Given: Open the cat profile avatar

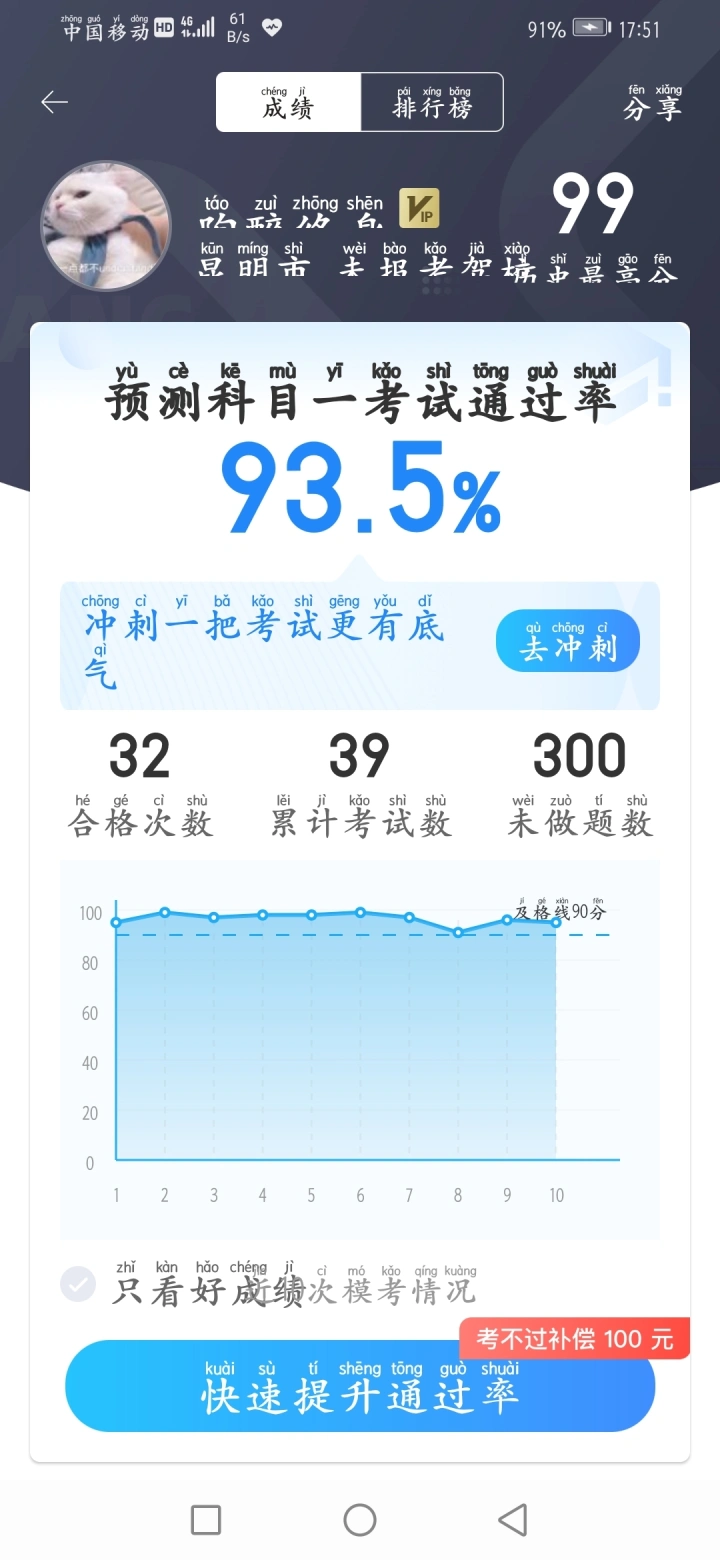Looking at the screenshot, I should pyautogui.click(x=105, y=225).
